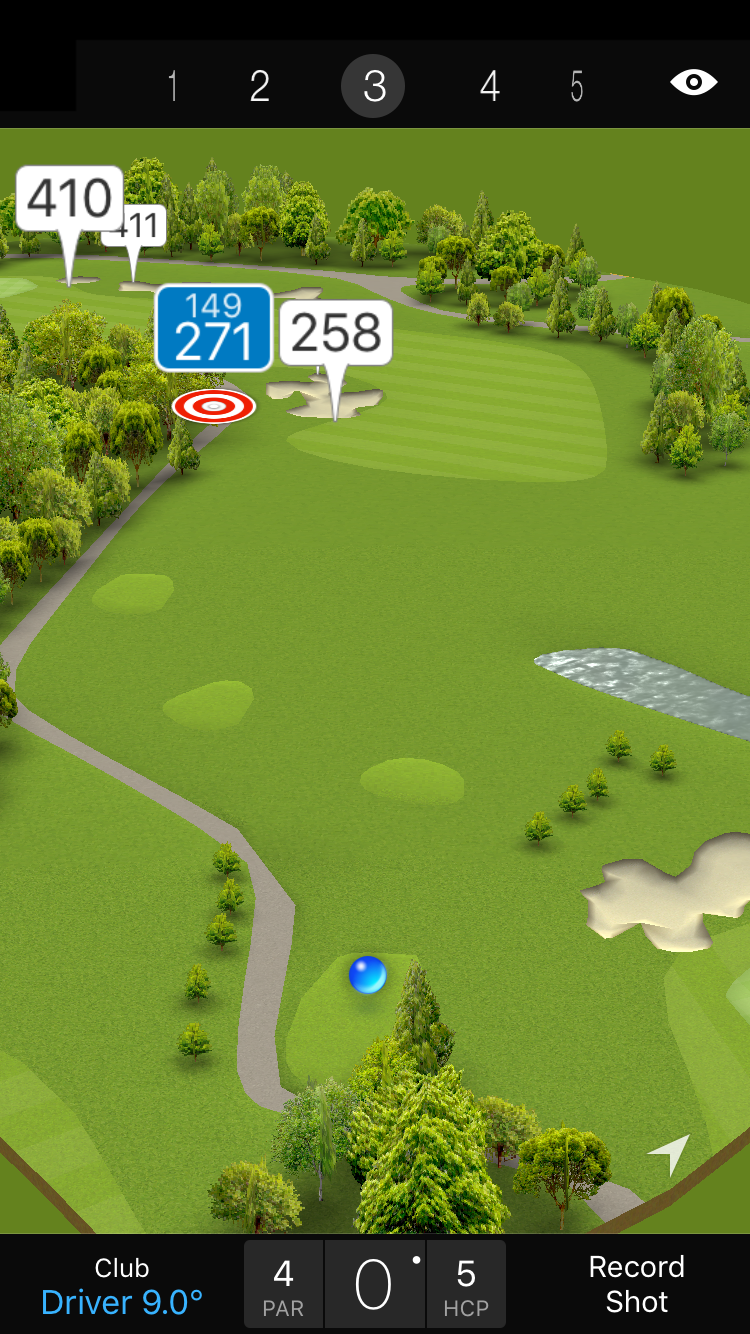Jump to hole 5

577,87
